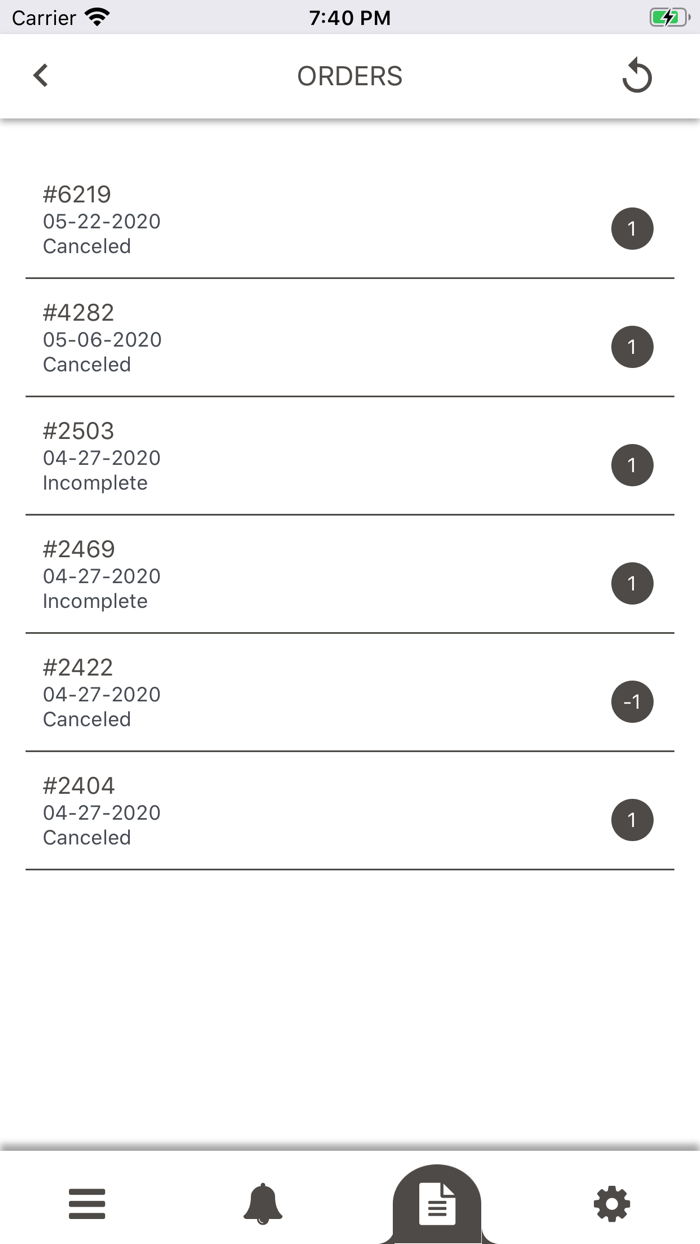The image size is (700, 1244).
Task: Switch to the notifications bell tab
Action: coord(263,1204)
